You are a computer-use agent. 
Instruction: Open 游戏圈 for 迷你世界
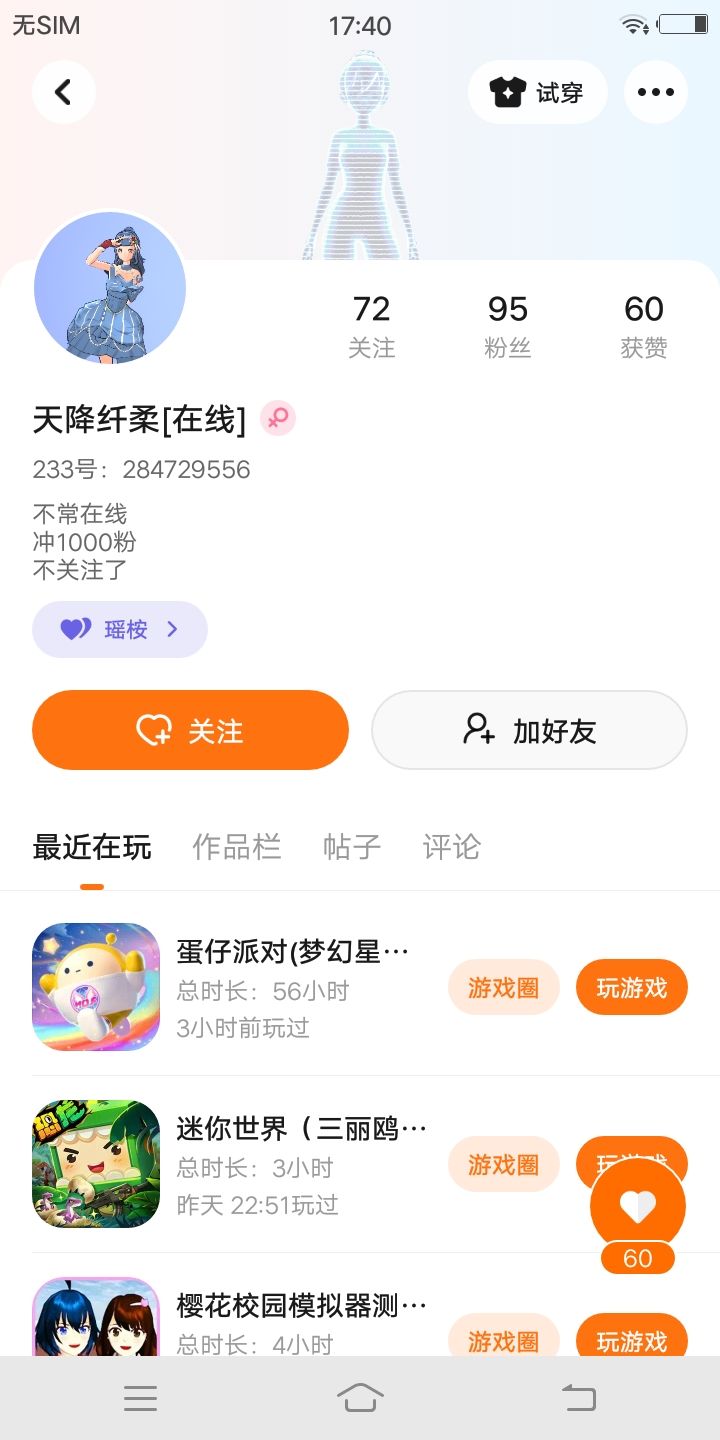click(503, 1164)
